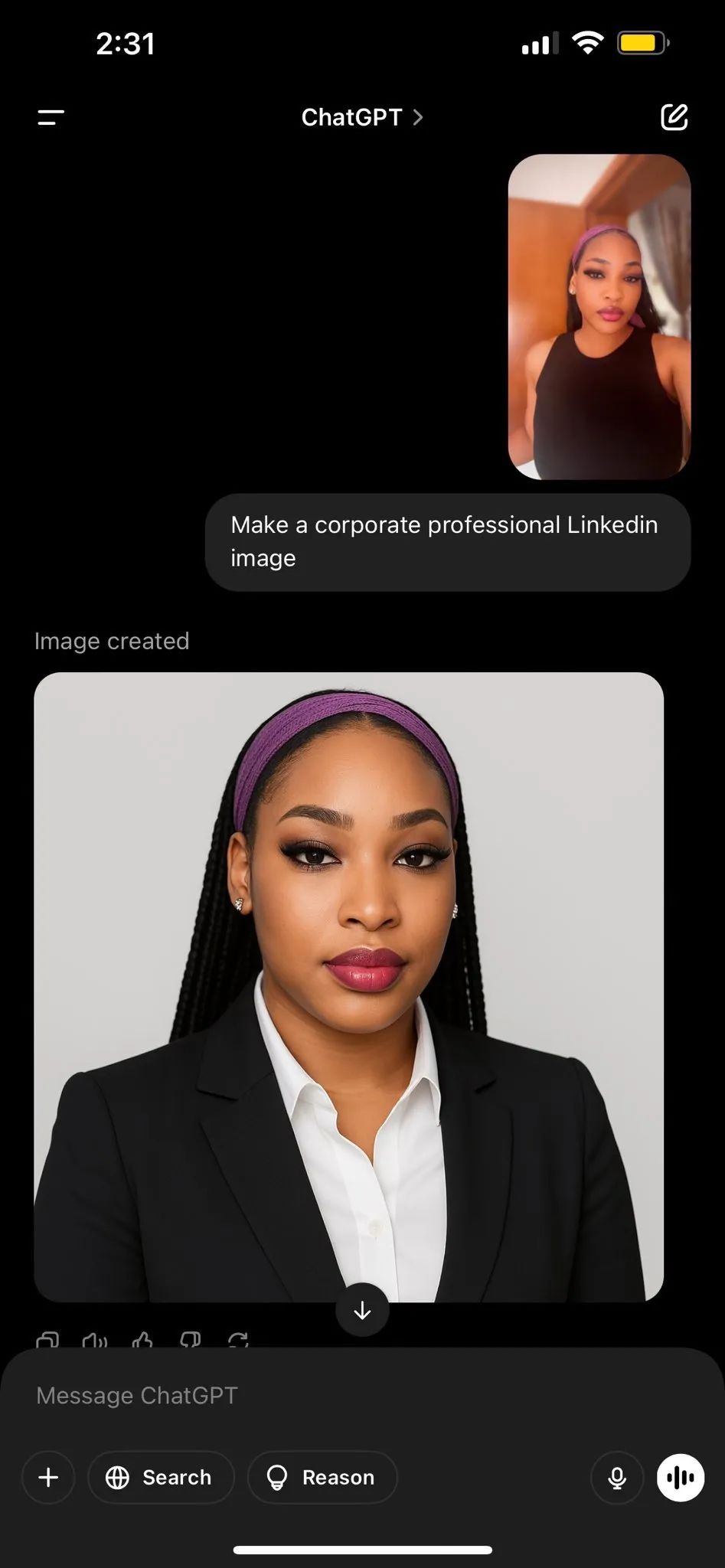Launch voice mode

coord(681,1477)
